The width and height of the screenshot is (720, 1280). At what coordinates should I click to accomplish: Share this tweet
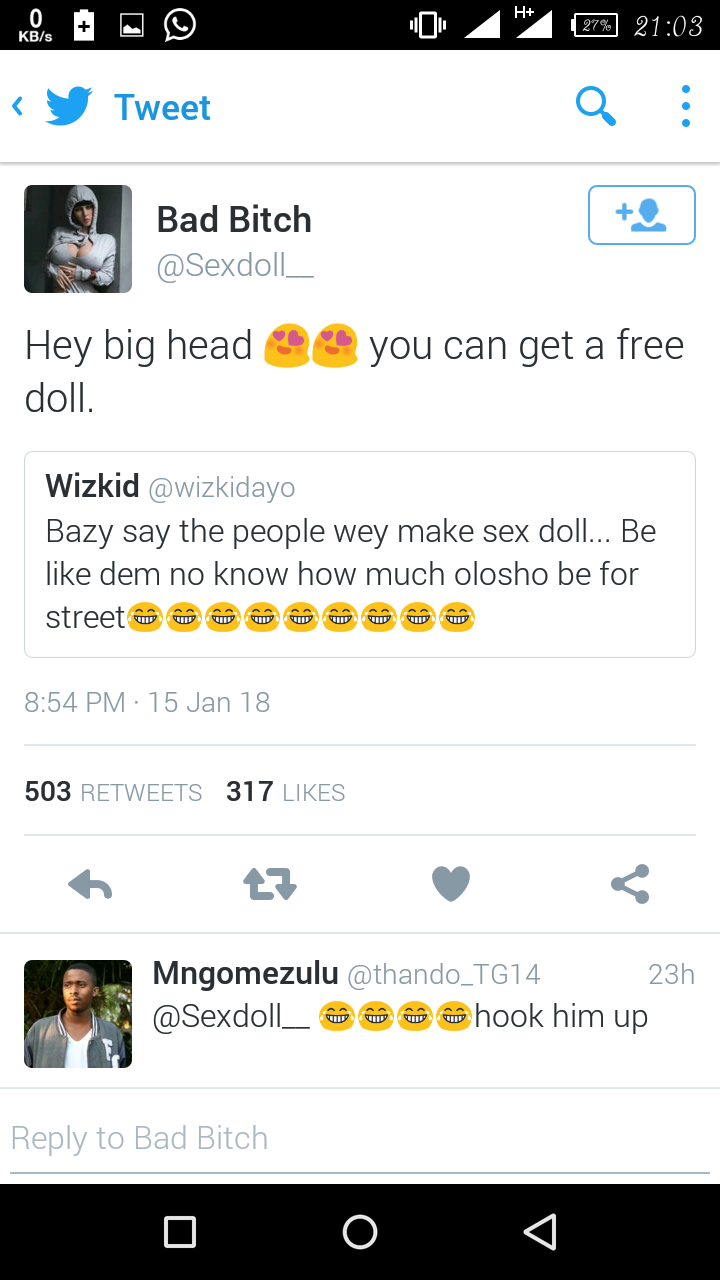[630, 884]
